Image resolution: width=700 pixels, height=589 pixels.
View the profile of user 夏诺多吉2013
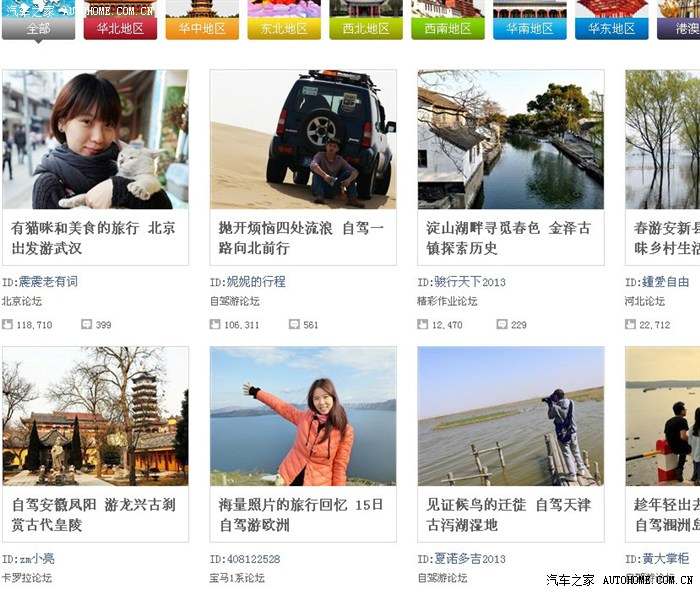click(470, 559)
